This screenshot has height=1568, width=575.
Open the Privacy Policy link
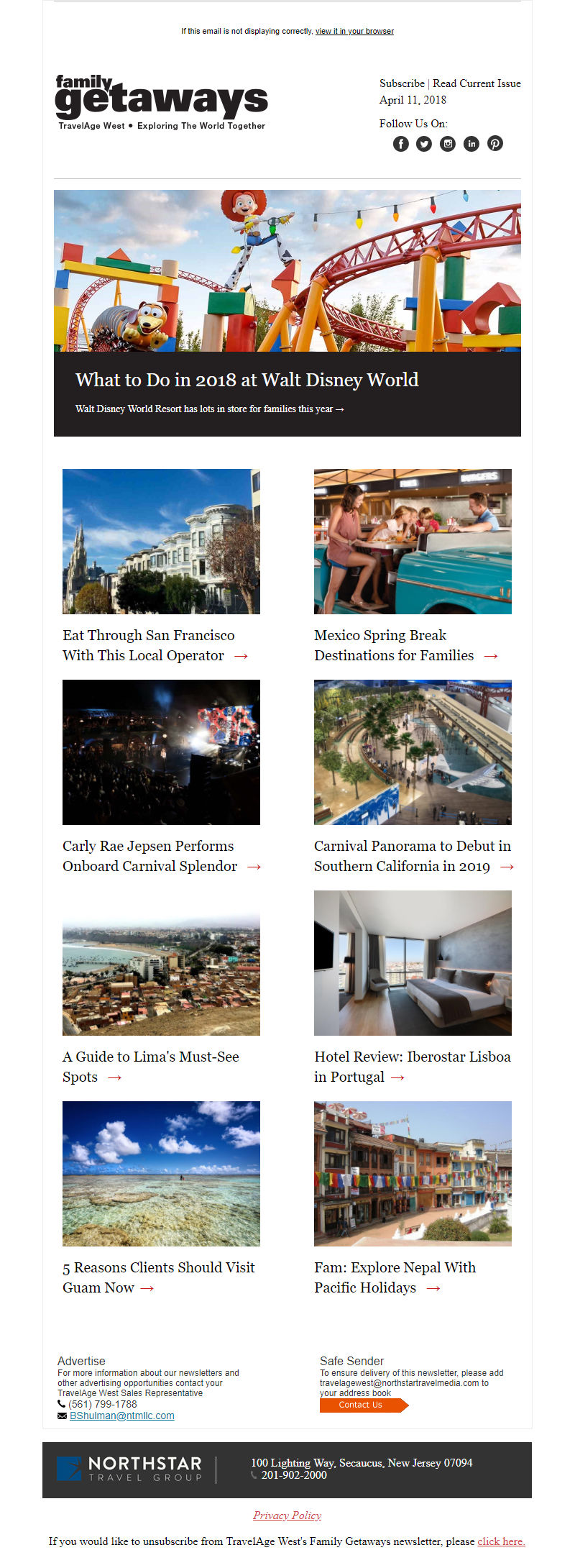point(287,1515)
